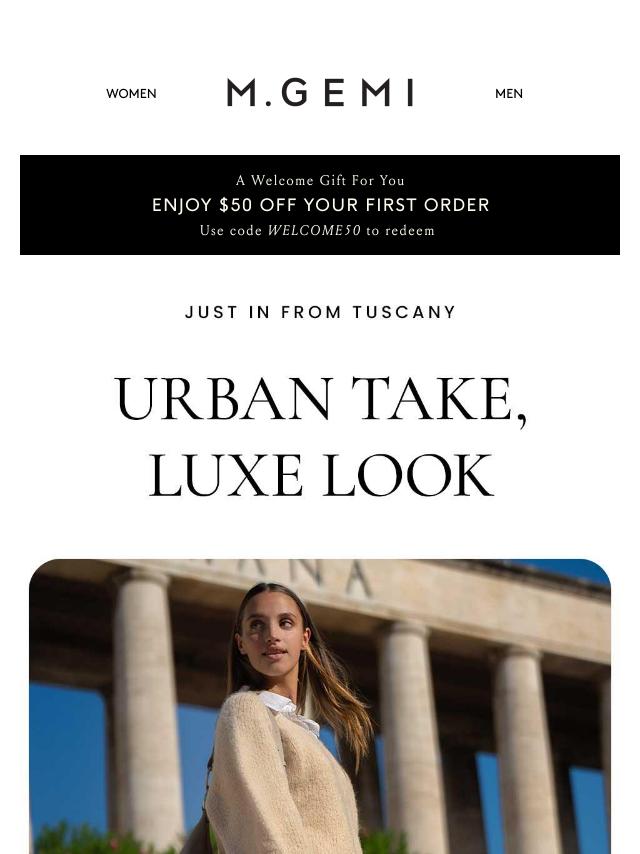The image size is (640, 854).
Task: Open the Women section link
Action: pyautogui.click(x=131, y=94)
